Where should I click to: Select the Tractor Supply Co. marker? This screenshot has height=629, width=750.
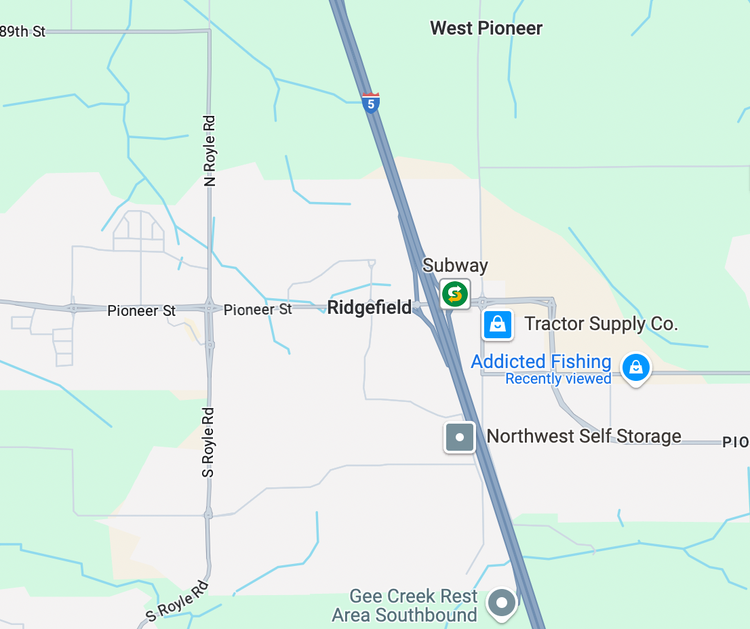[498, 324]
